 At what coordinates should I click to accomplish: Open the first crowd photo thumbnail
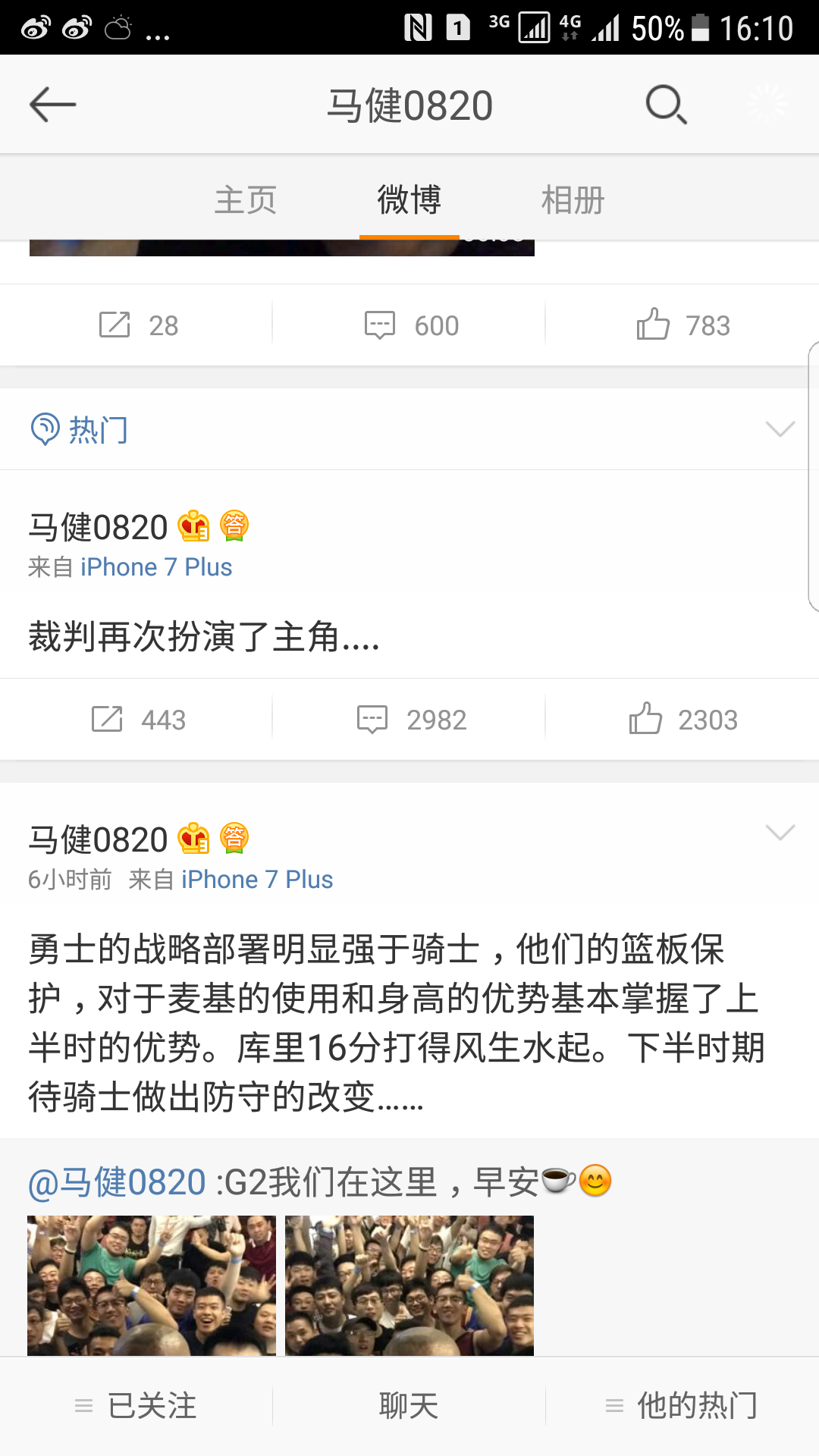pos(152,1284)
